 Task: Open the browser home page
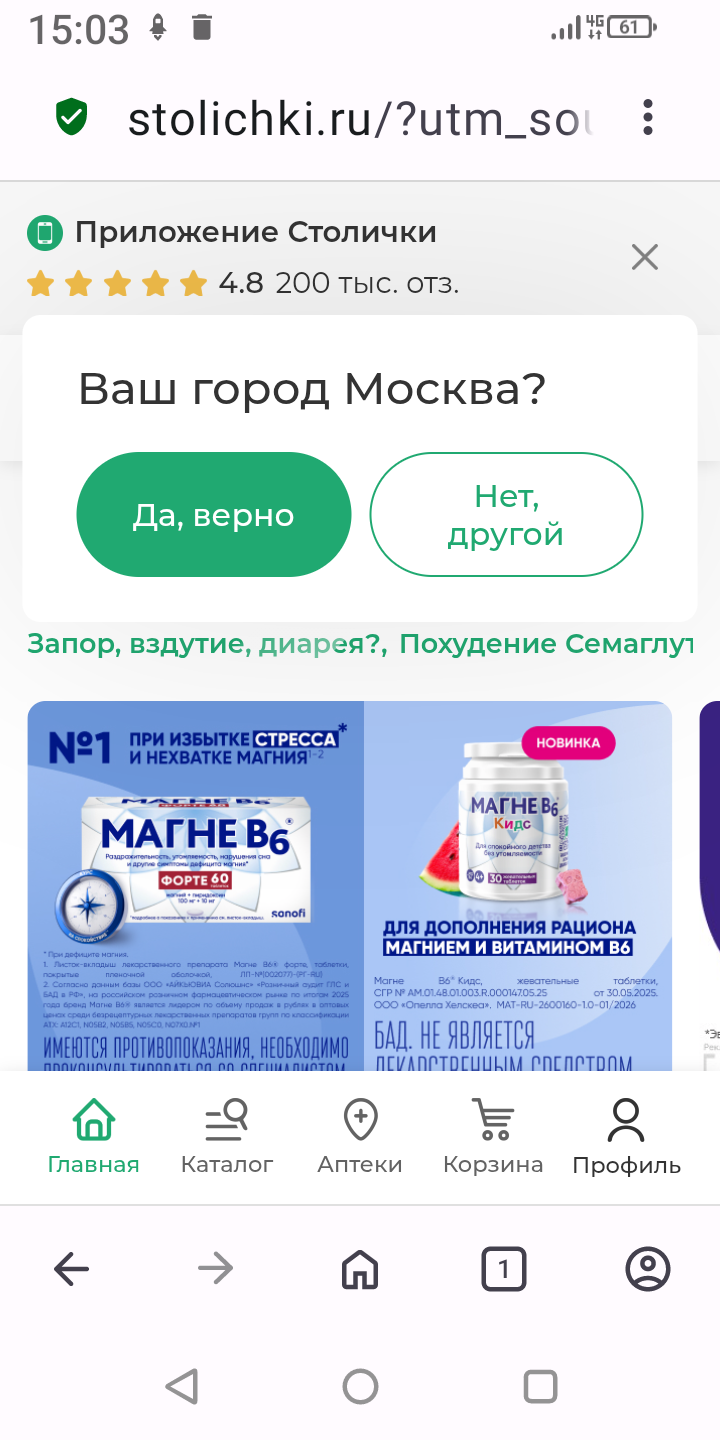360,1270
